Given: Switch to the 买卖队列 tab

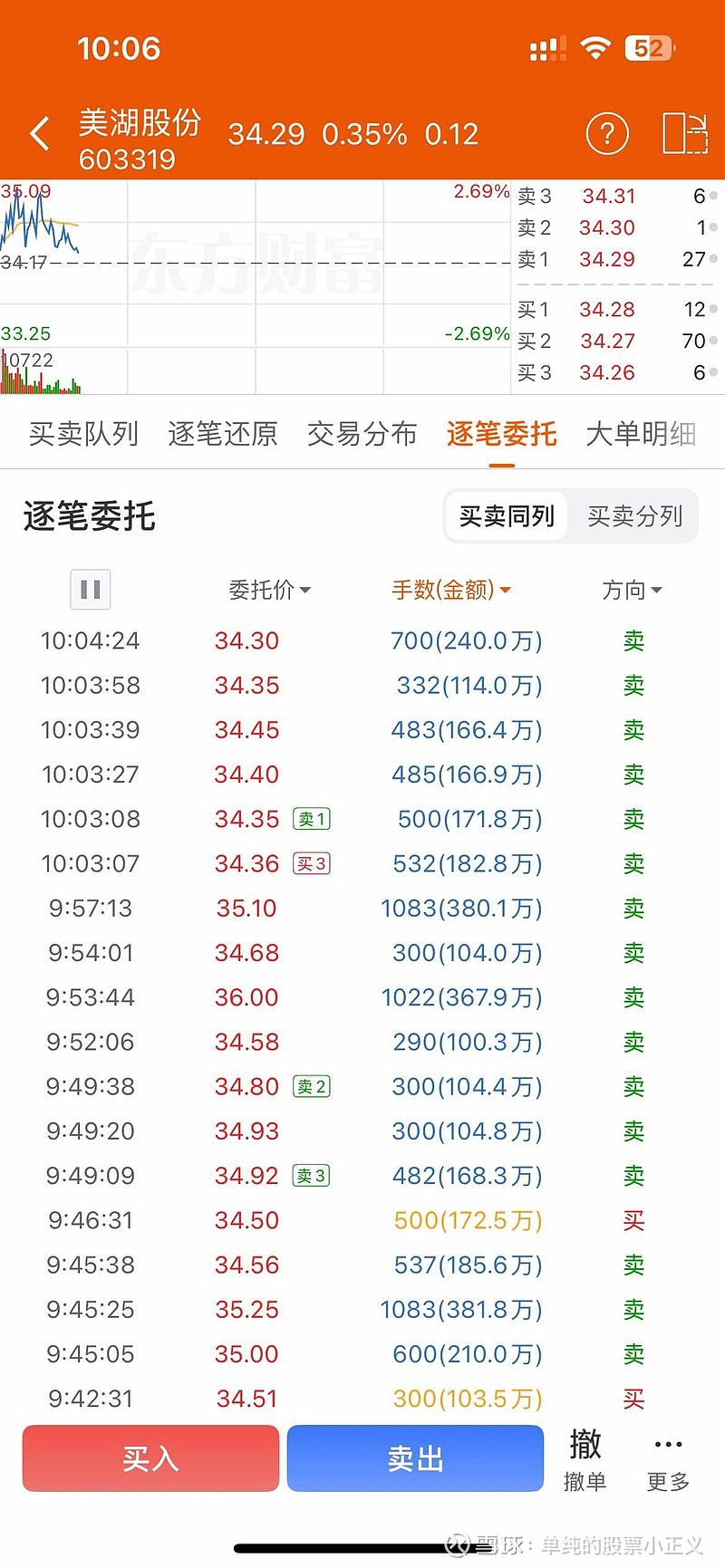Looking at the screenshot, I should [83, 434].
